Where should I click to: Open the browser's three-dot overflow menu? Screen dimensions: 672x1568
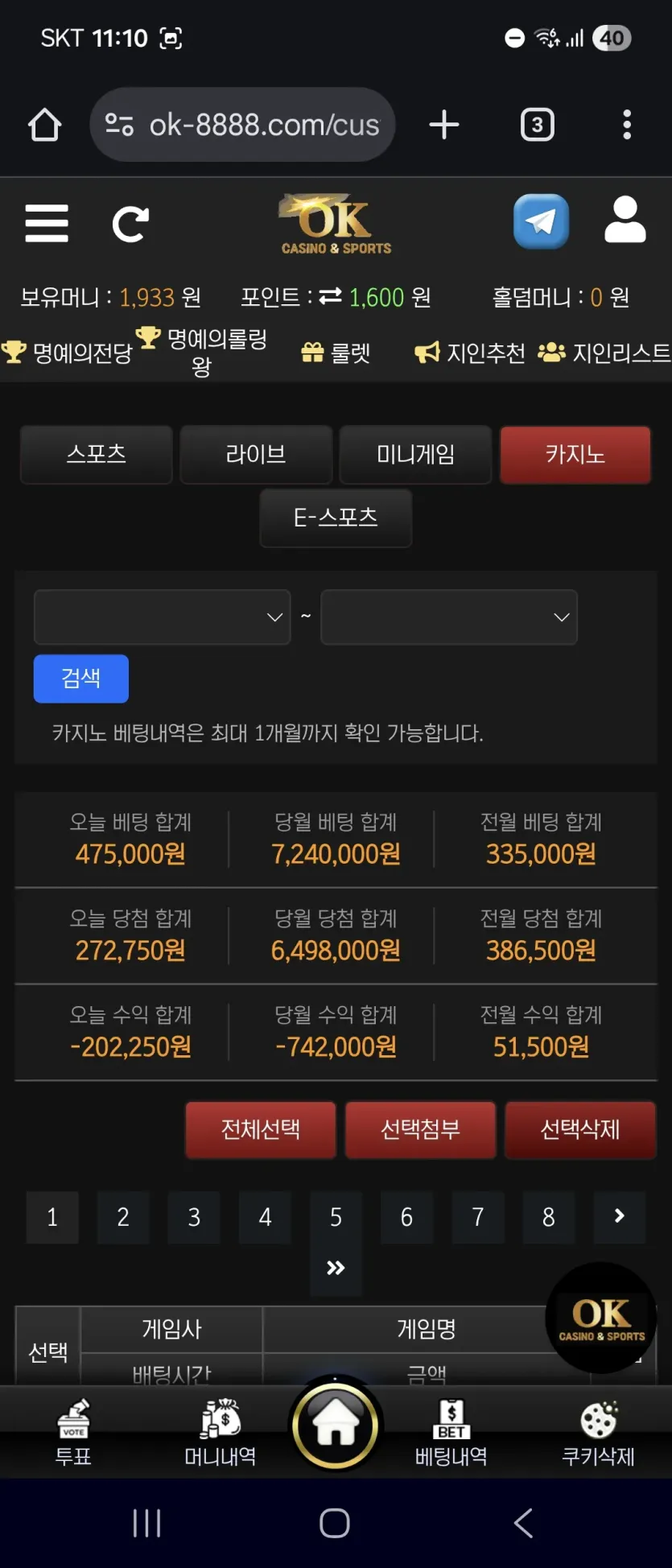pos(626,125)
